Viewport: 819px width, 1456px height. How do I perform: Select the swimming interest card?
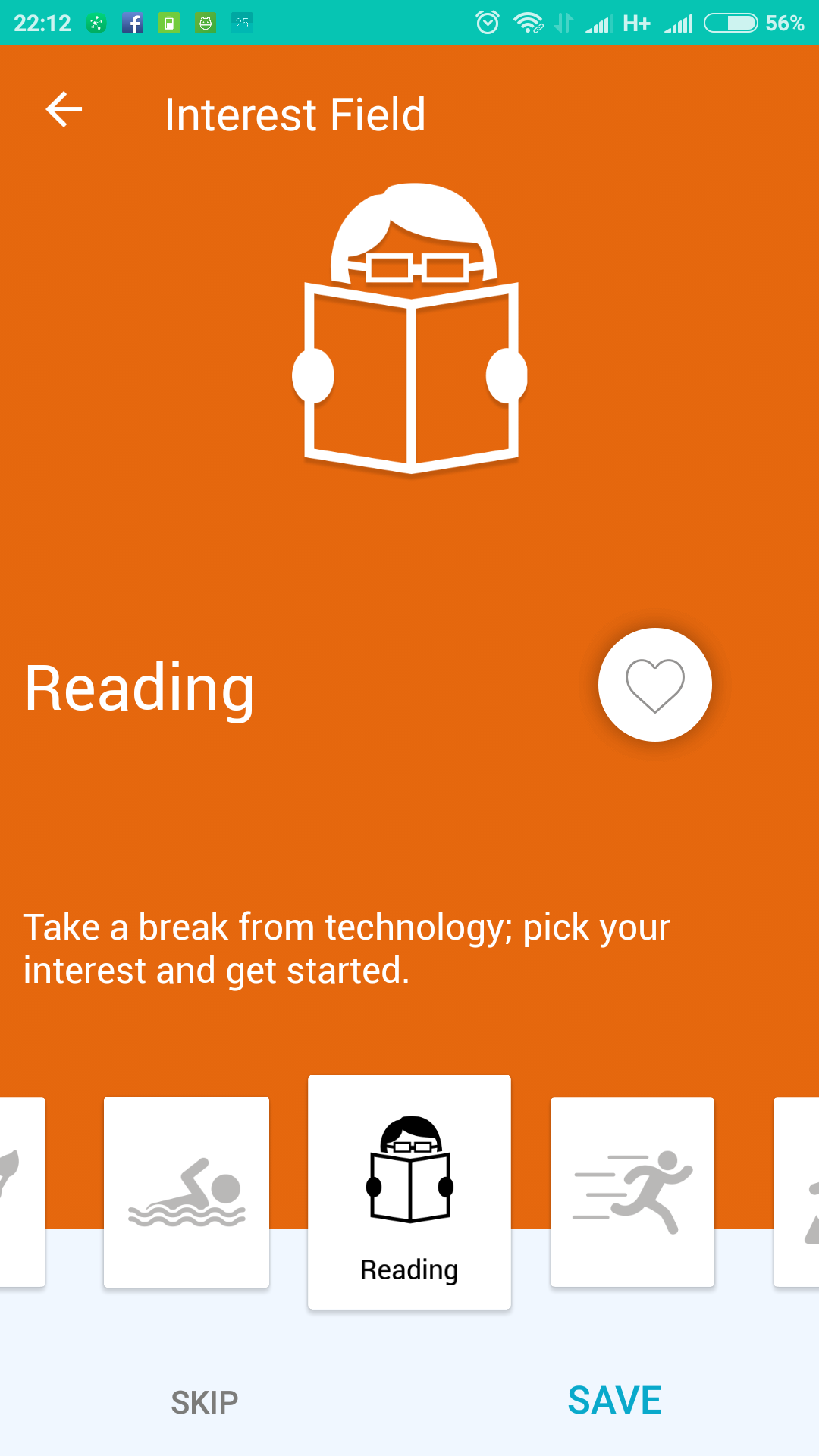(x=187, y=1191)
